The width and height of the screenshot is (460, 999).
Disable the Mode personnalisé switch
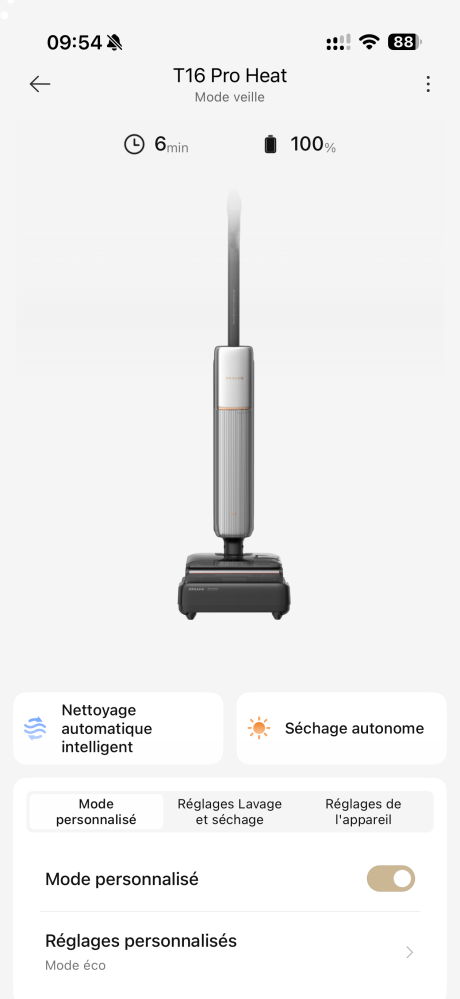[x=391, y=879]
